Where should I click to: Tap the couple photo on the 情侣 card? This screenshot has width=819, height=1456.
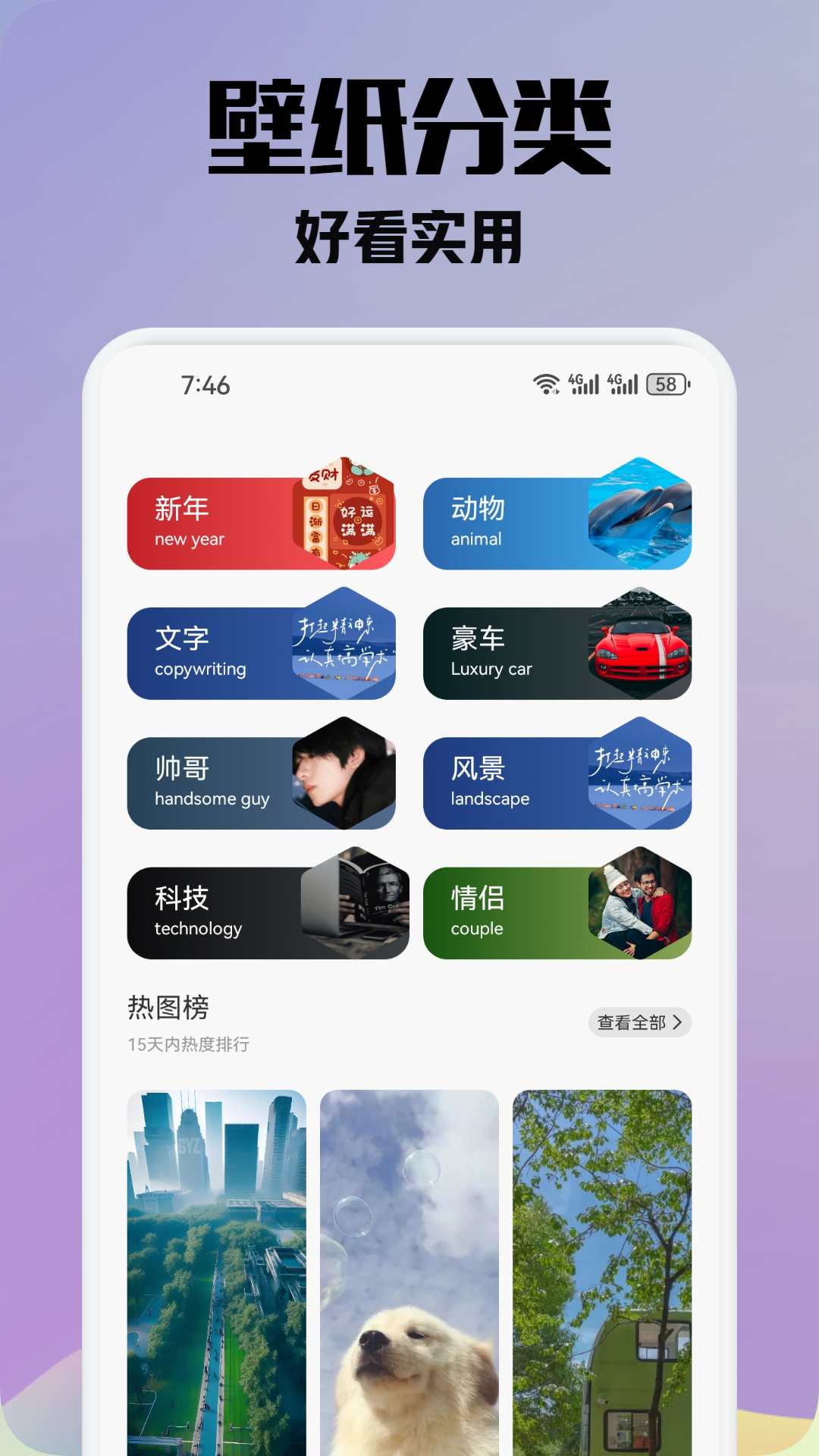[x=641, y=906]
